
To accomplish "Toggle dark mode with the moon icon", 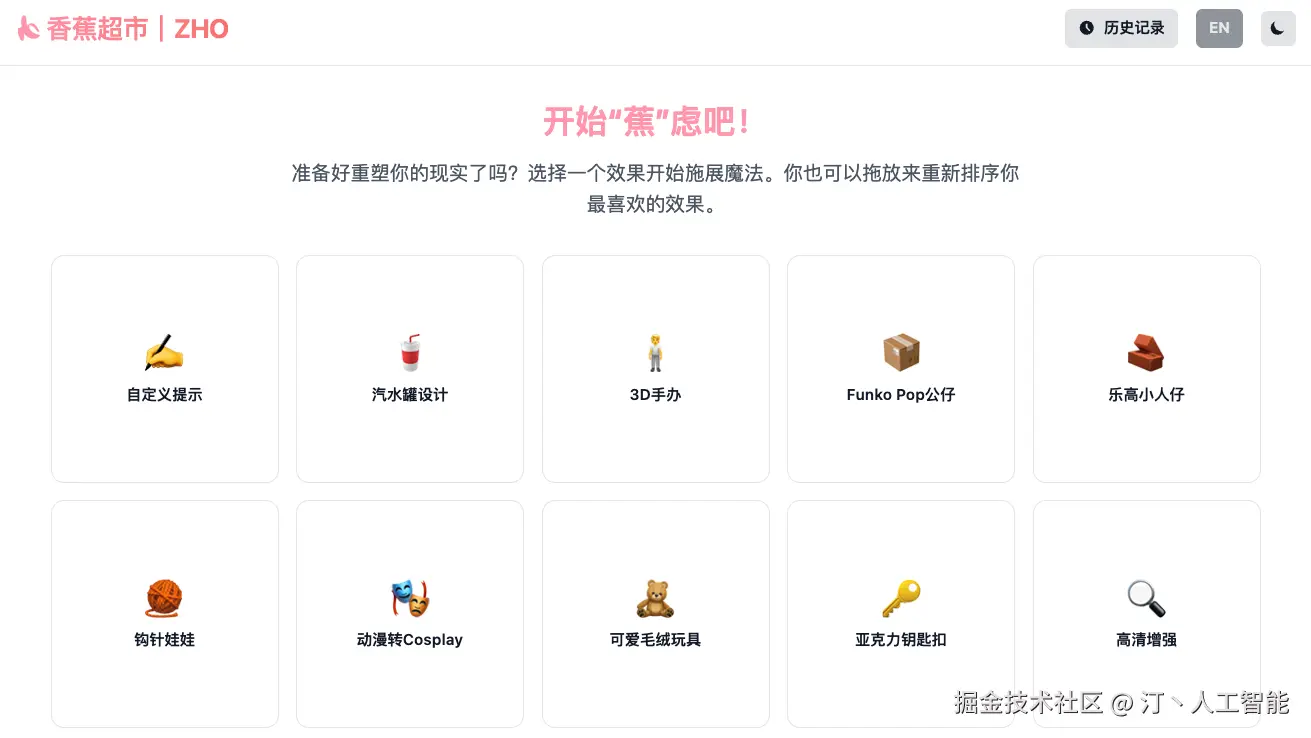I will coord(1277,28).
